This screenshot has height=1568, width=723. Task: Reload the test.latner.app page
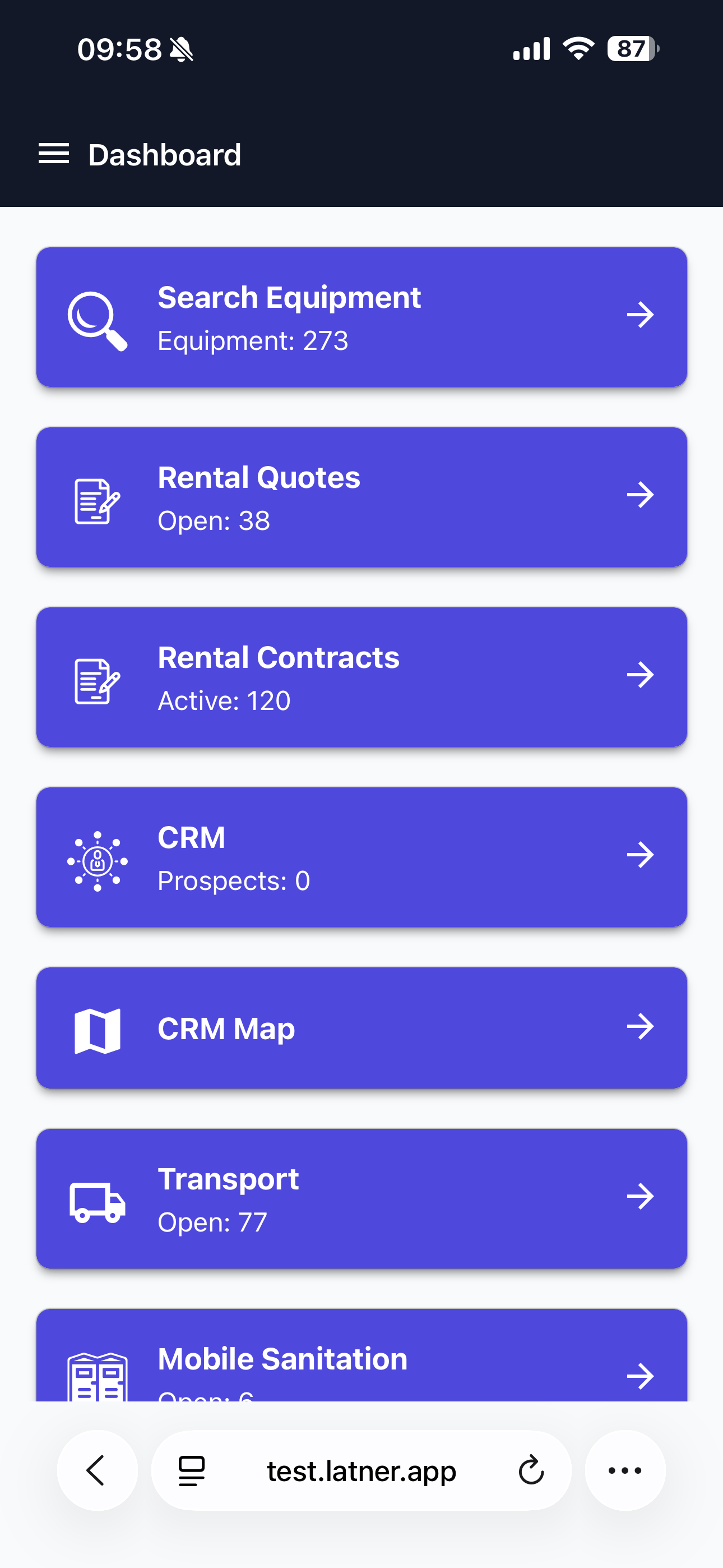point(531,1470)
